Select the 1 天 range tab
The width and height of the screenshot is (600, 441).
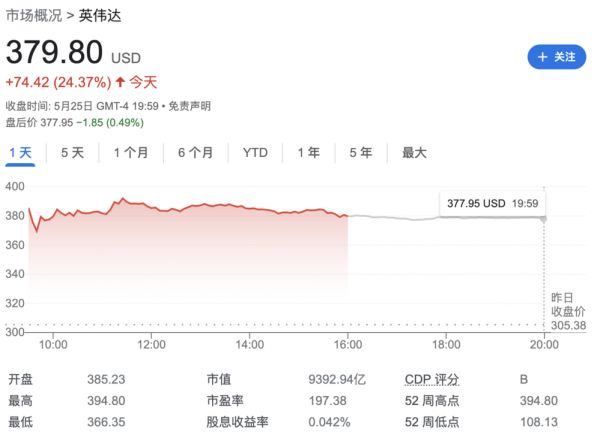tap(21, 153)
